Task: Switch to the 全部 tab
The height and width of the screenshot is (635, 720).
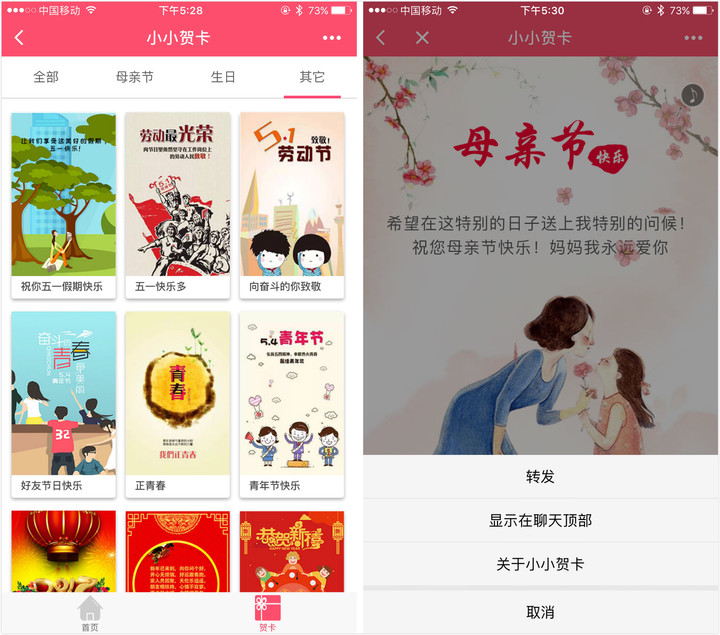Action: tap(46, 77)
